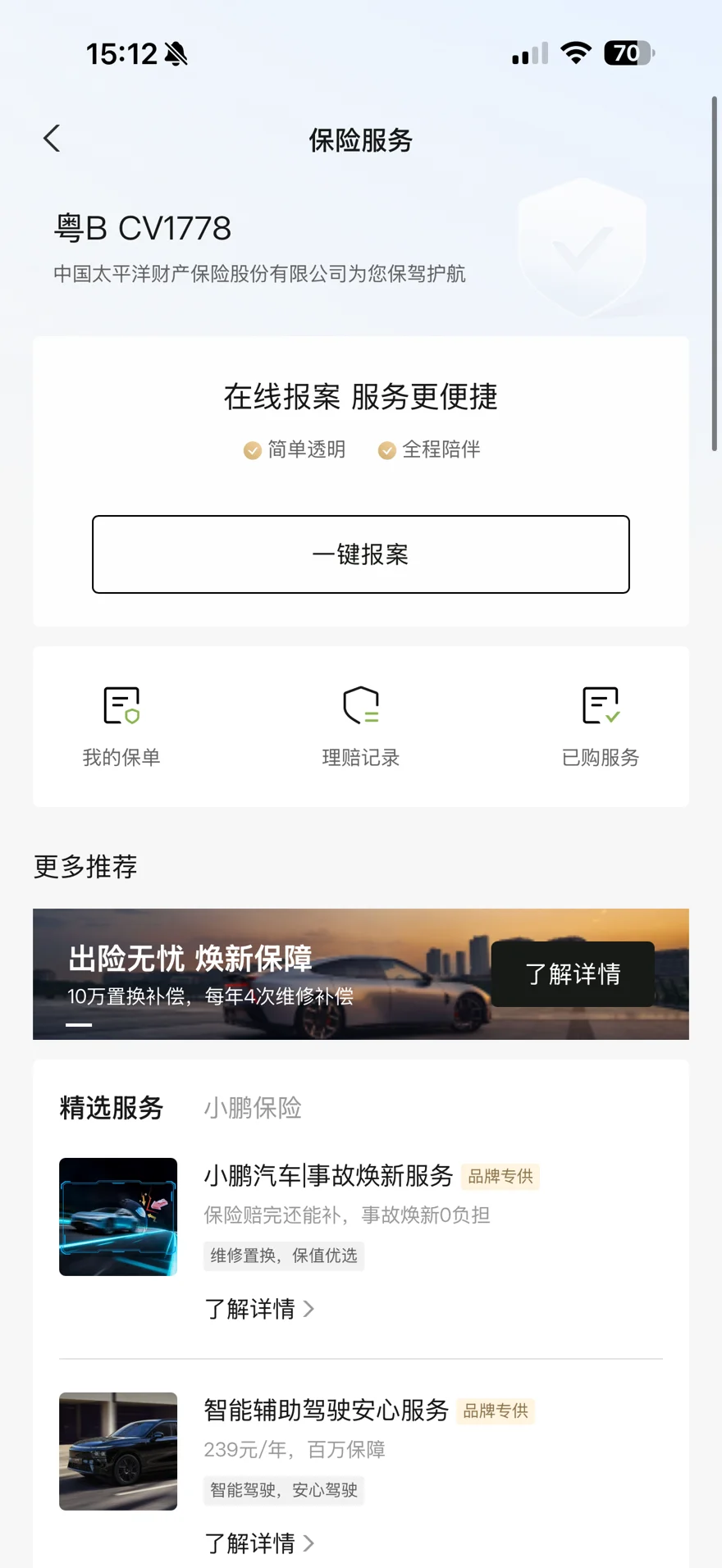722x1568 pixels.
Task: Open the 小鹏汽车事故焕新服务 thumbnail image
Action: [x=118, y=1217]
